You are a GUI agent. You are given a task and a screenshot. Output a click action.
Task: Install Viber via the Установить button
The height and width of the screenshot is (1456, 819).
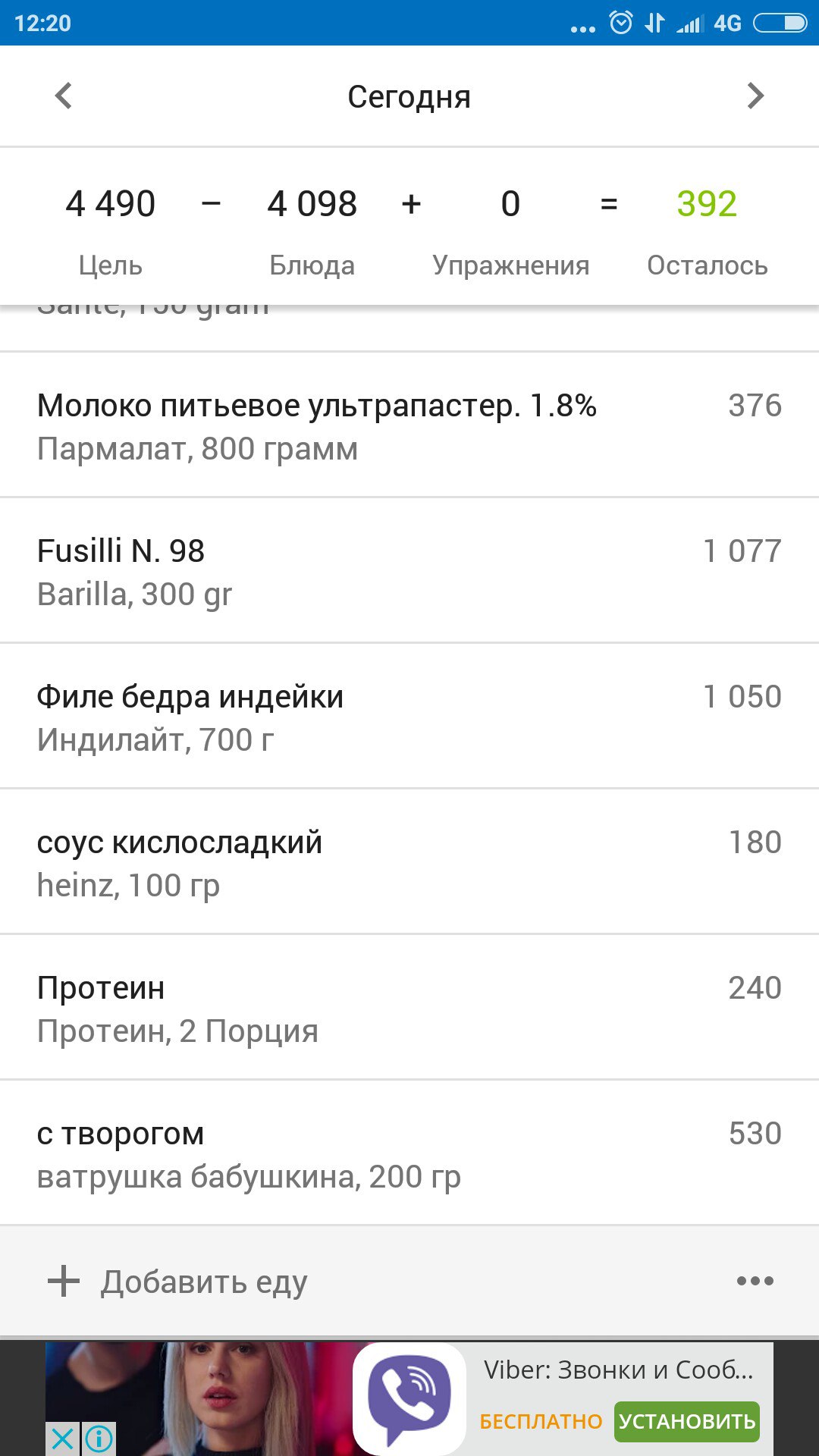coord(686,1420)
